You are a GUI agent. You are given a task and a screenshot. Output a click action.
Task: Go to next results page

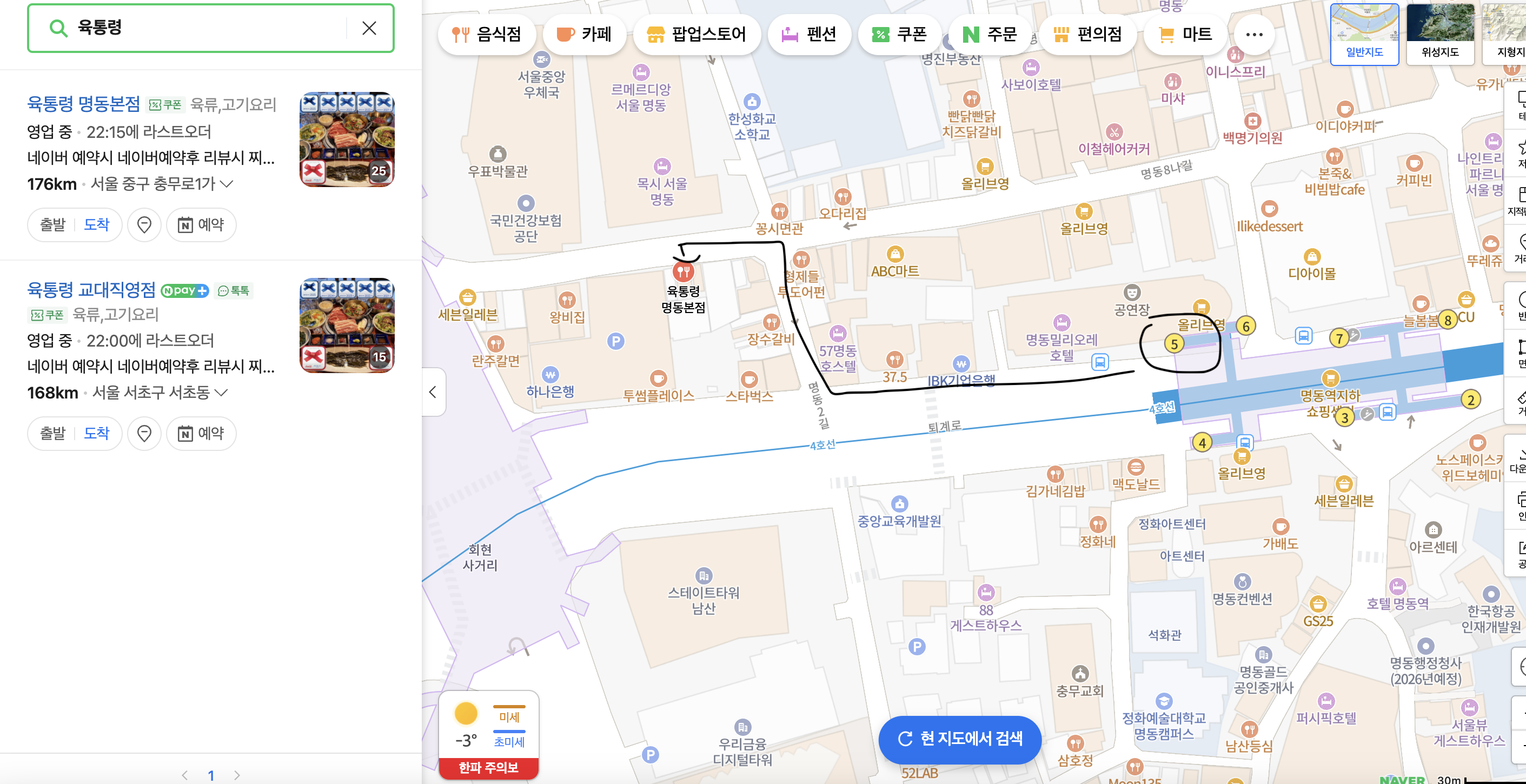(x=237, y=775)
